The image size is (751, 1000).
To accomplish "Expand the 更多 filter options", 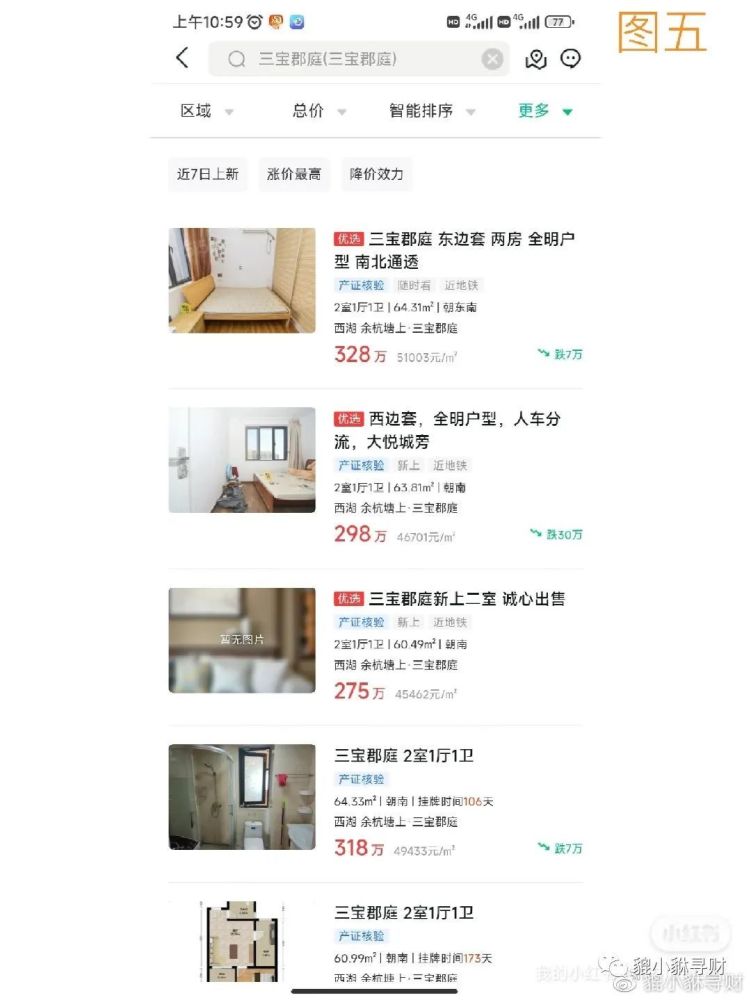I will coord(545,111).
